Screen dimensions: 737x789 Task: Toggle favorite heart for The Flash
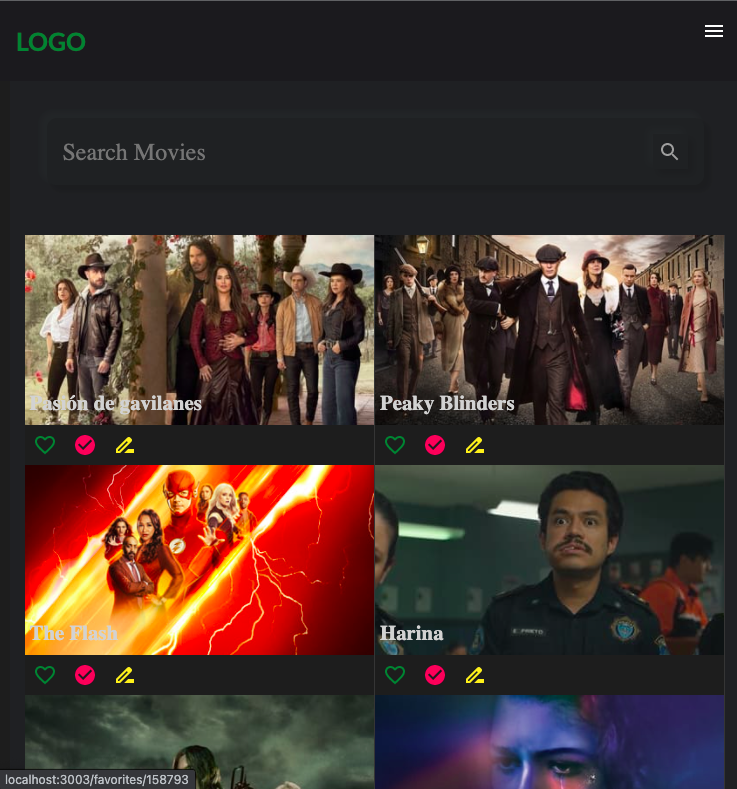(x=45, y=675)
